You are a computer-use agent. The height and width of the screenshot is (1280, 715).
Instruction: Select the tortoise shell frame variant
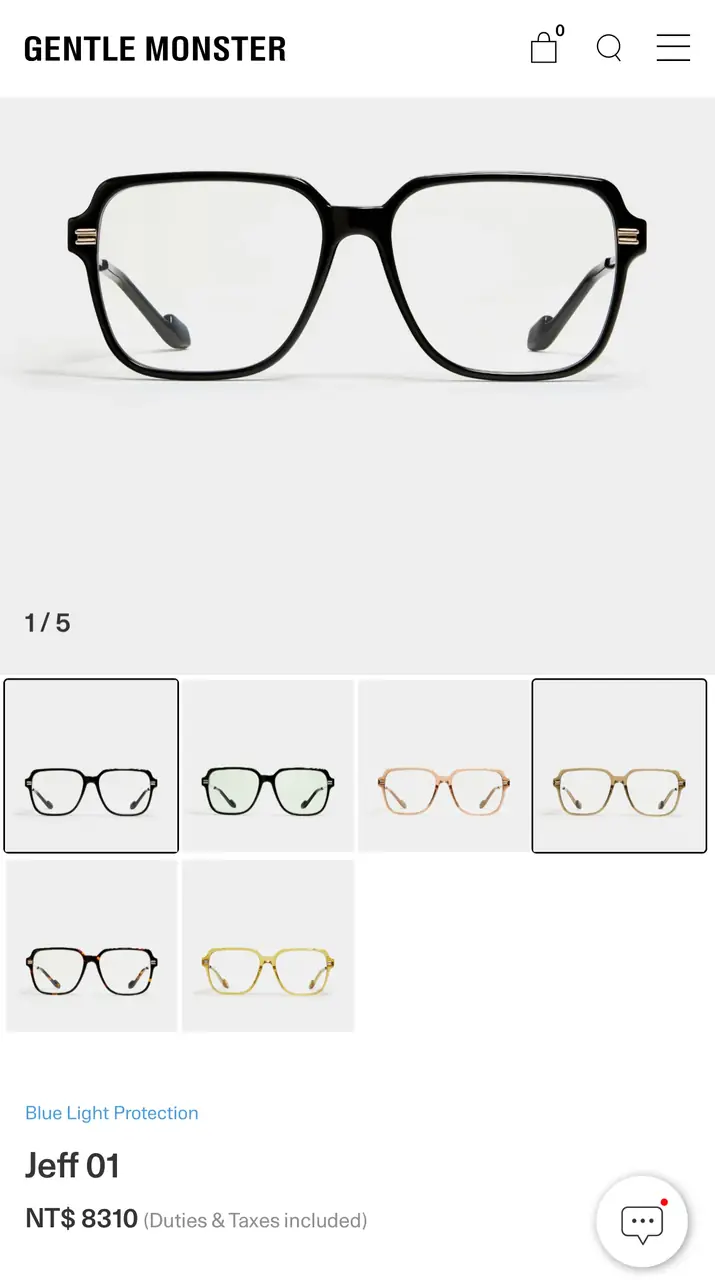91,946
